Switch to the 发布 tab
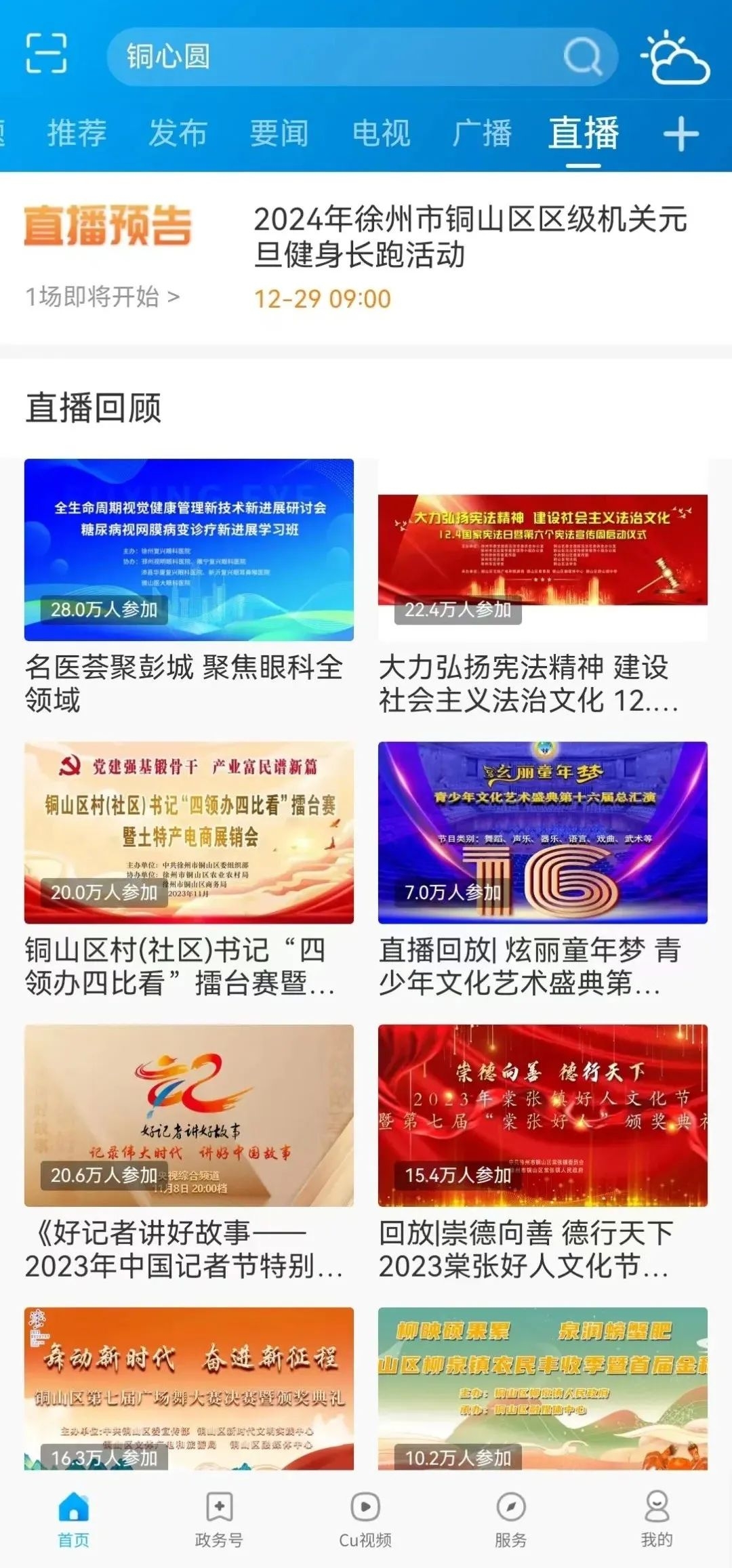The image size is (732, 1568). pos(178,133)
